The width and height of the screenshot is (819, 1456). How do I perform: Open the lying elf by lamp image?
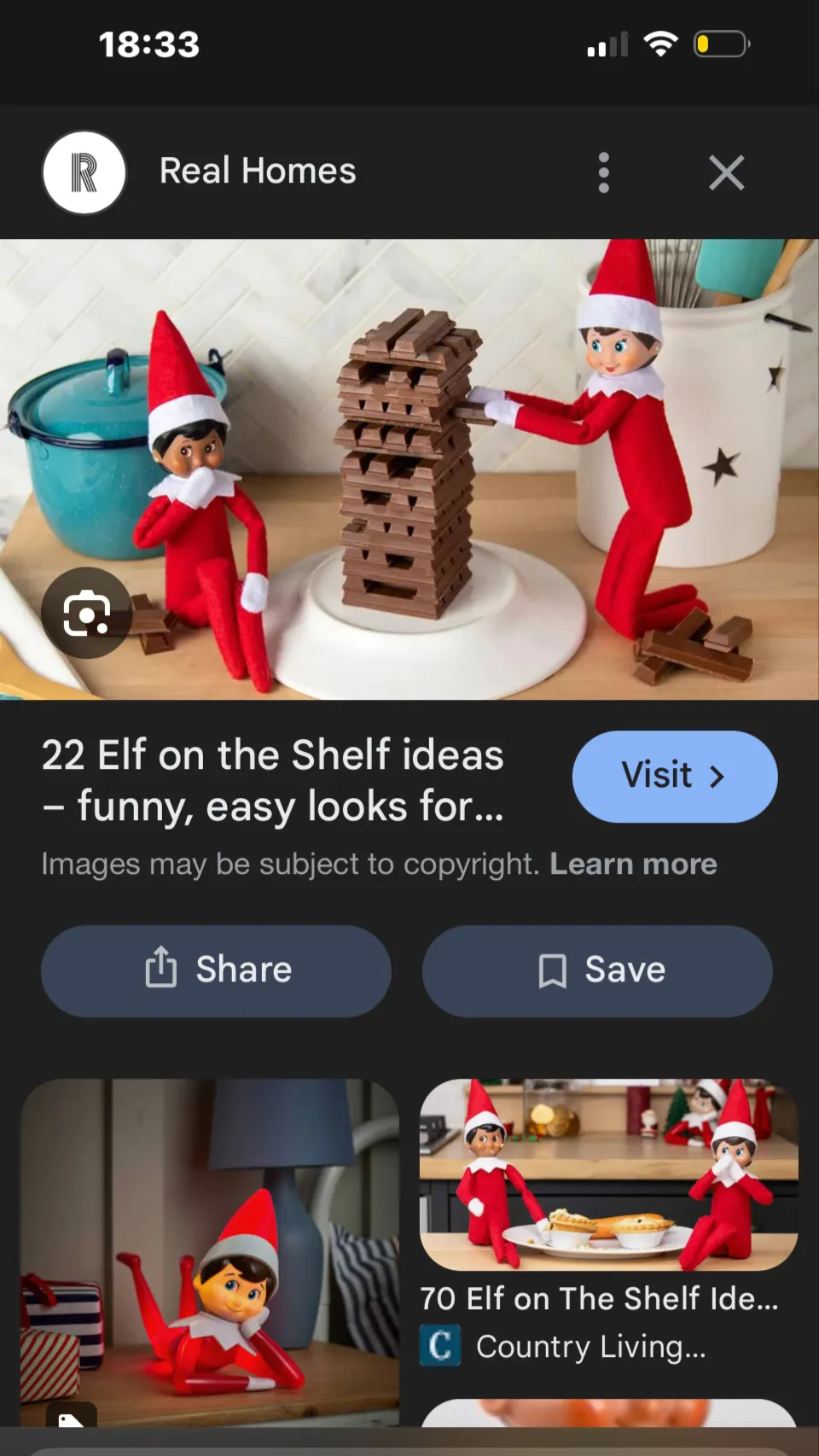210,1250
